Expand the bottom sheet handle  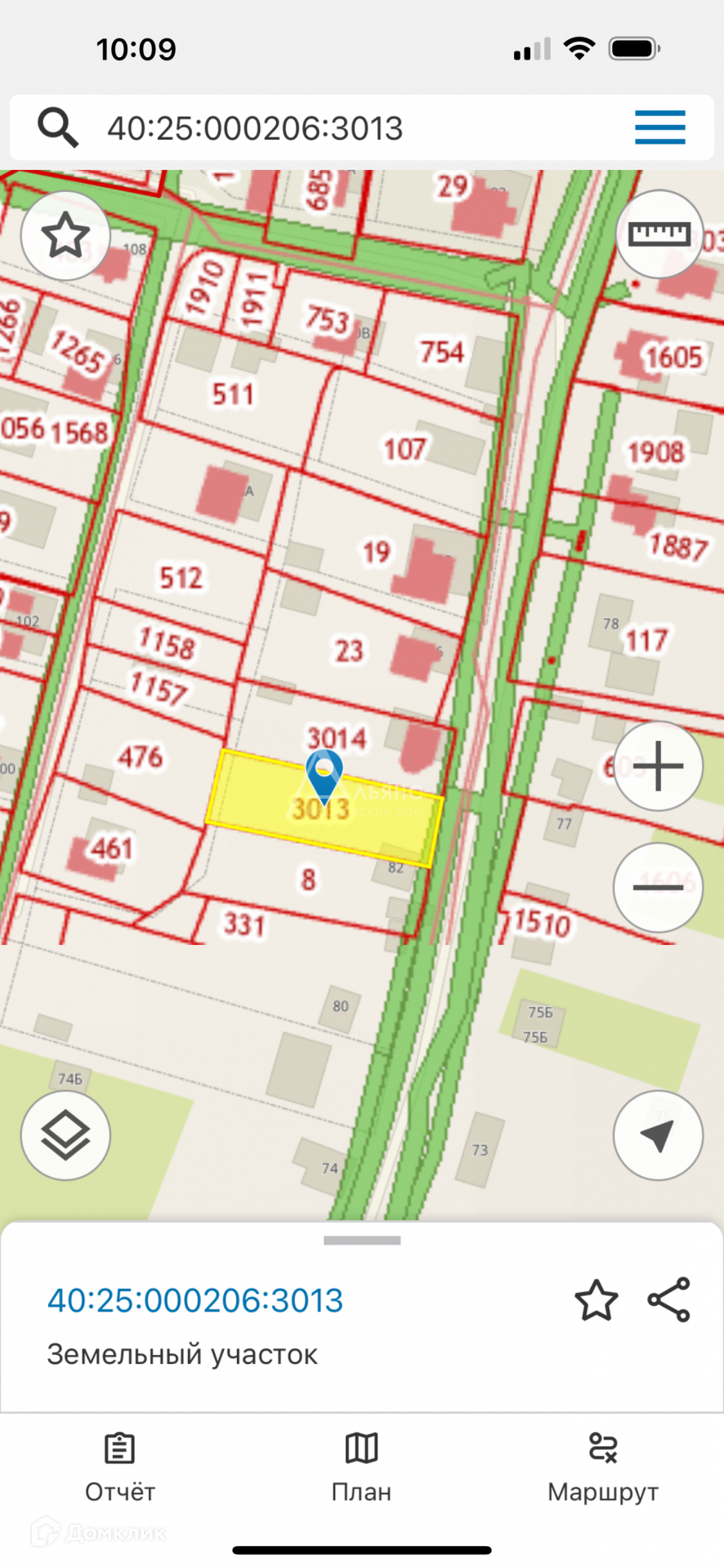point(362,1241)
